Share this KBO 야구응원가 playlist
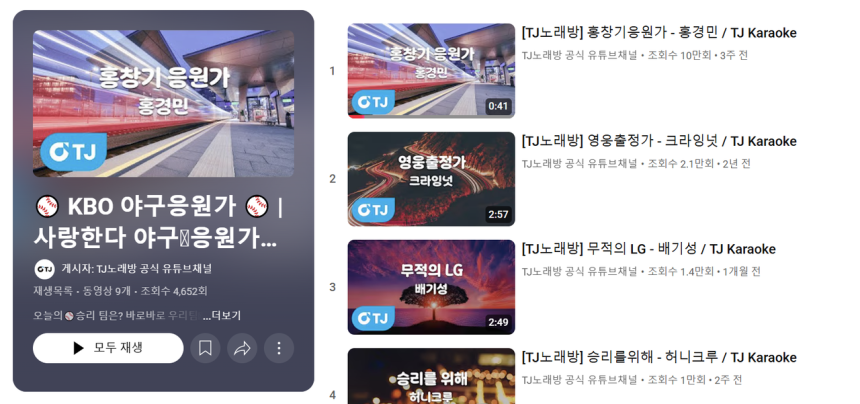The image size is (860, 404). [x=242, y=348]
